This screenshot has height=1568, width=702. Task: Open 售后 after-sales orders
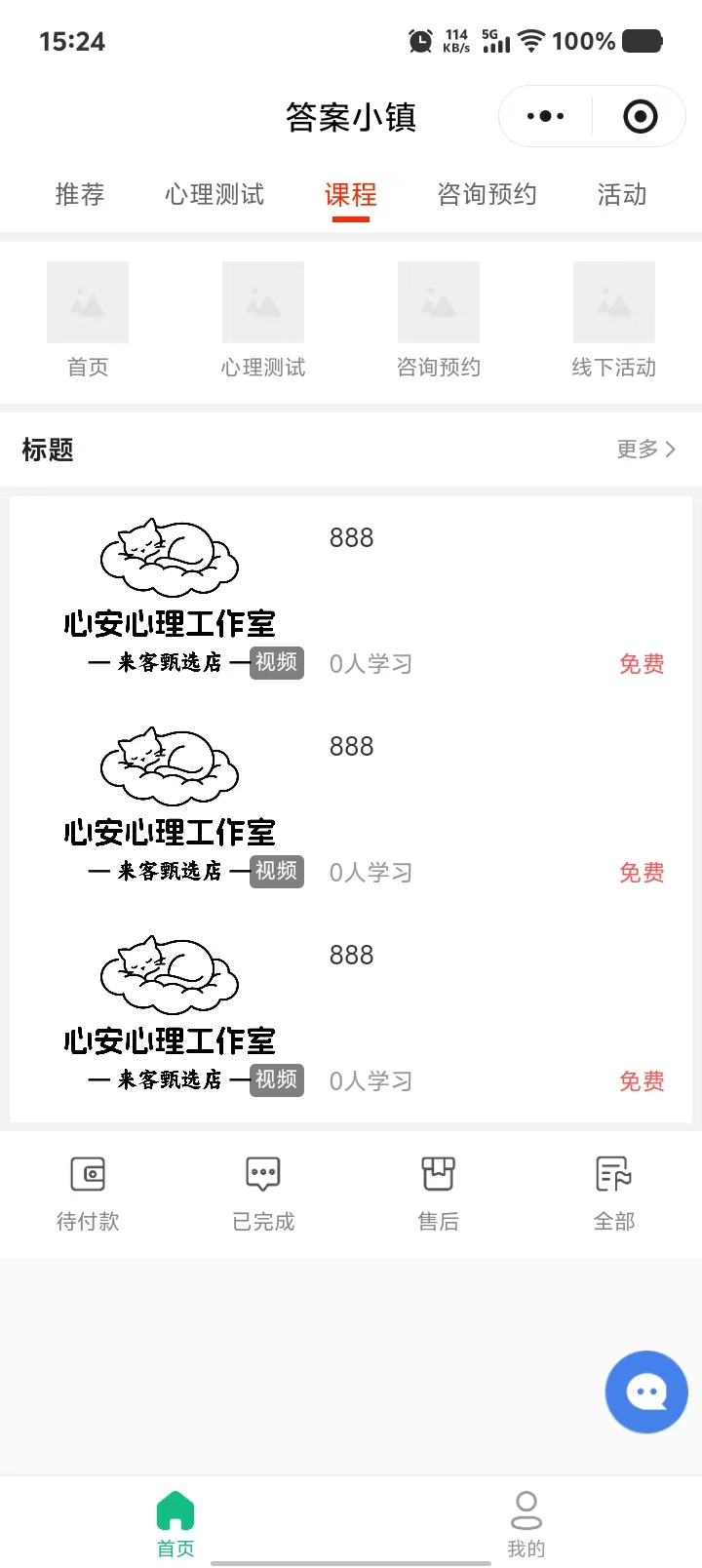(x=439, y=1194)
